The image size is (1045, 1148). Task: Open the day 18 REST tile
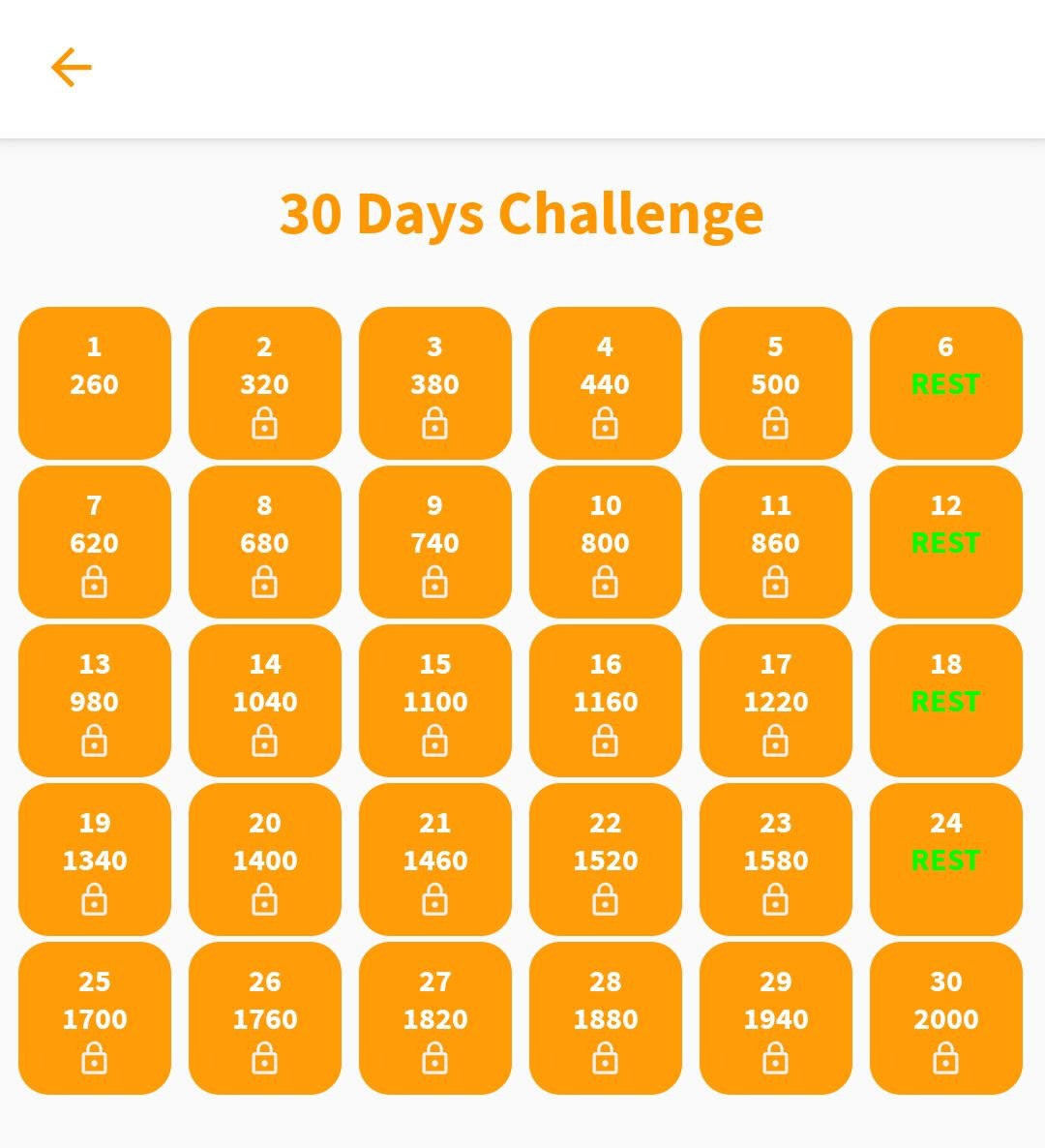946,701
